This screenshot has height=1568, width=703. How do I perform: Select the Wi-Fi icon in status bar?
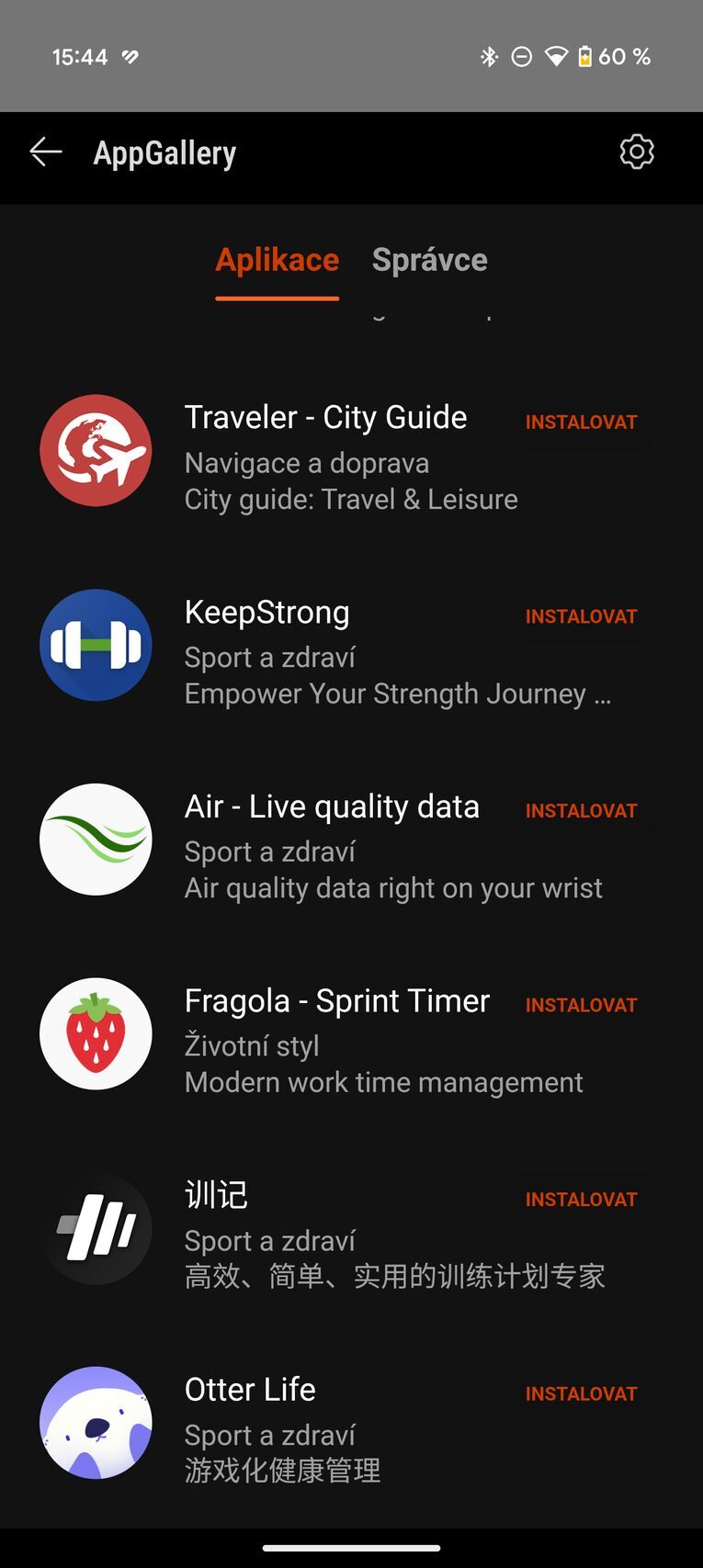tap(555, 56)
